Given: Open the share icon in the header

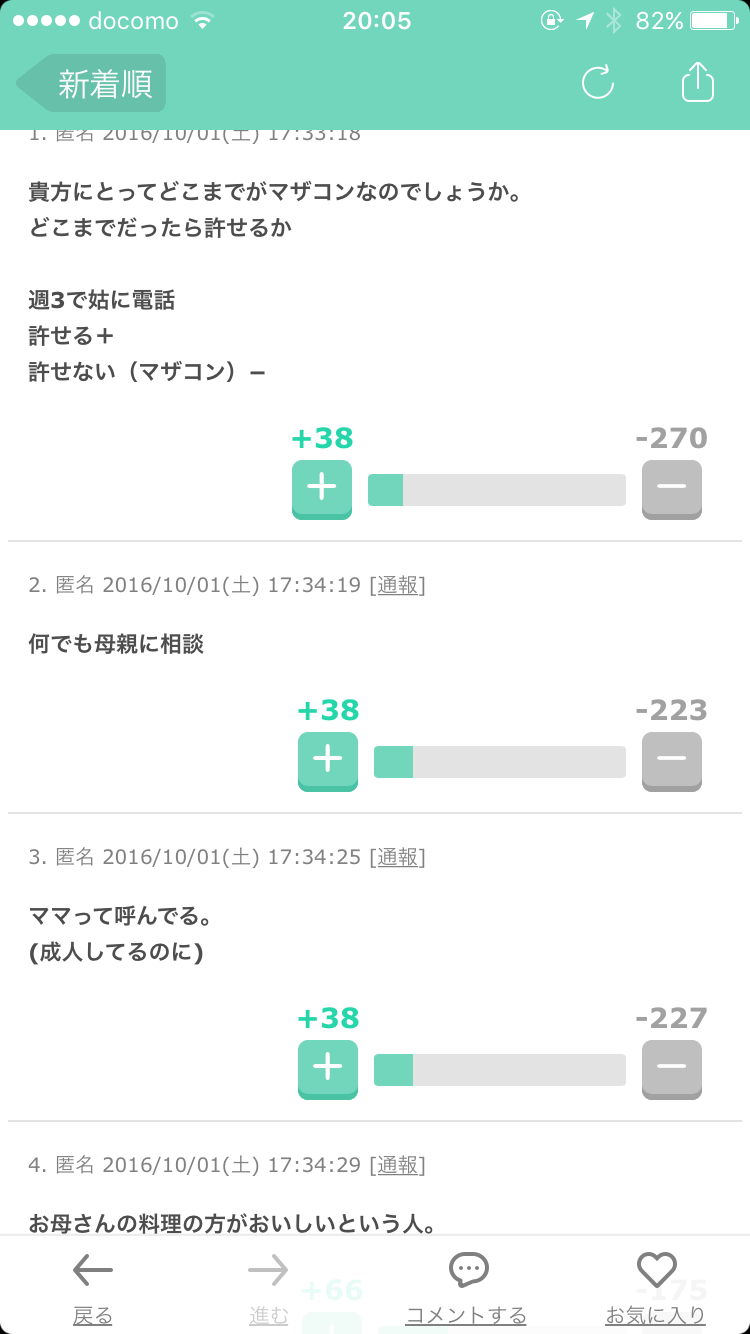Looking at the screenshot, I should [x=698, y=81].
